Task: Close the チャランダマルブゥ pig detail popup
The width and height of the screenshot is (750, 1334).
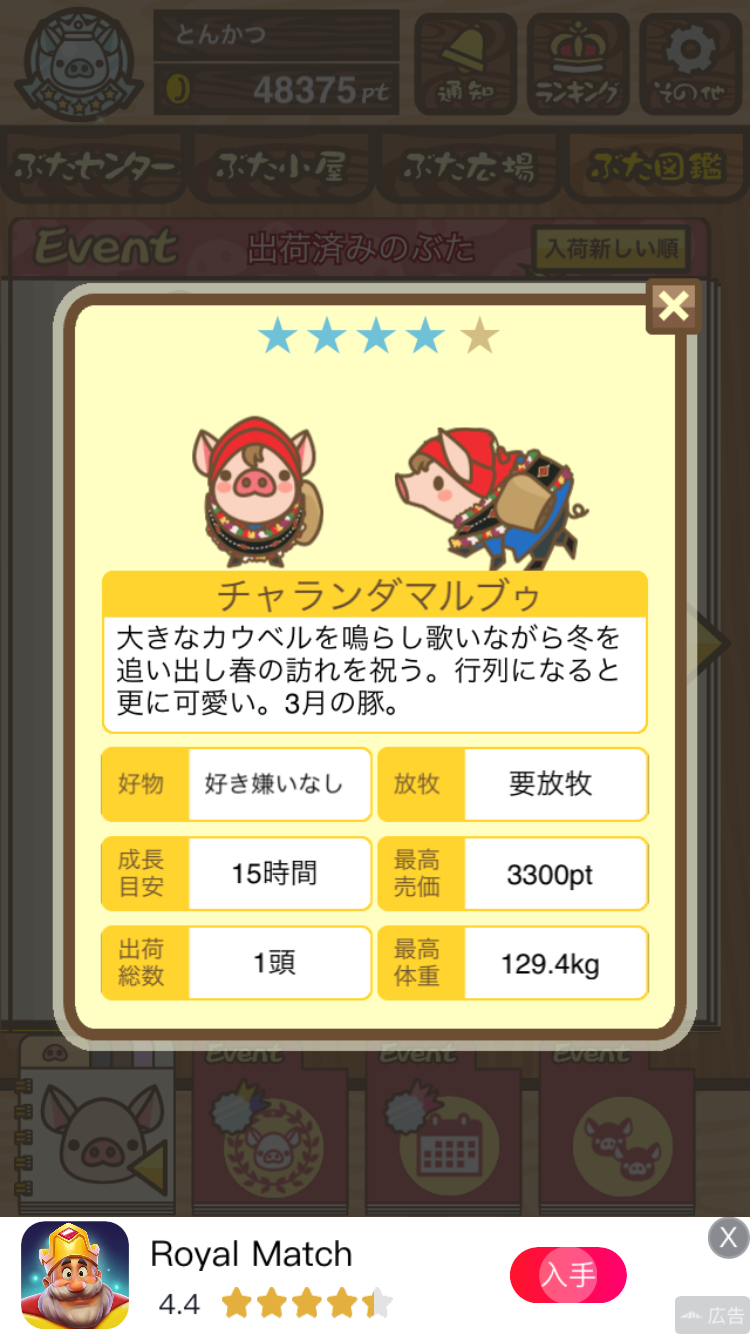Action: [674, 307]
